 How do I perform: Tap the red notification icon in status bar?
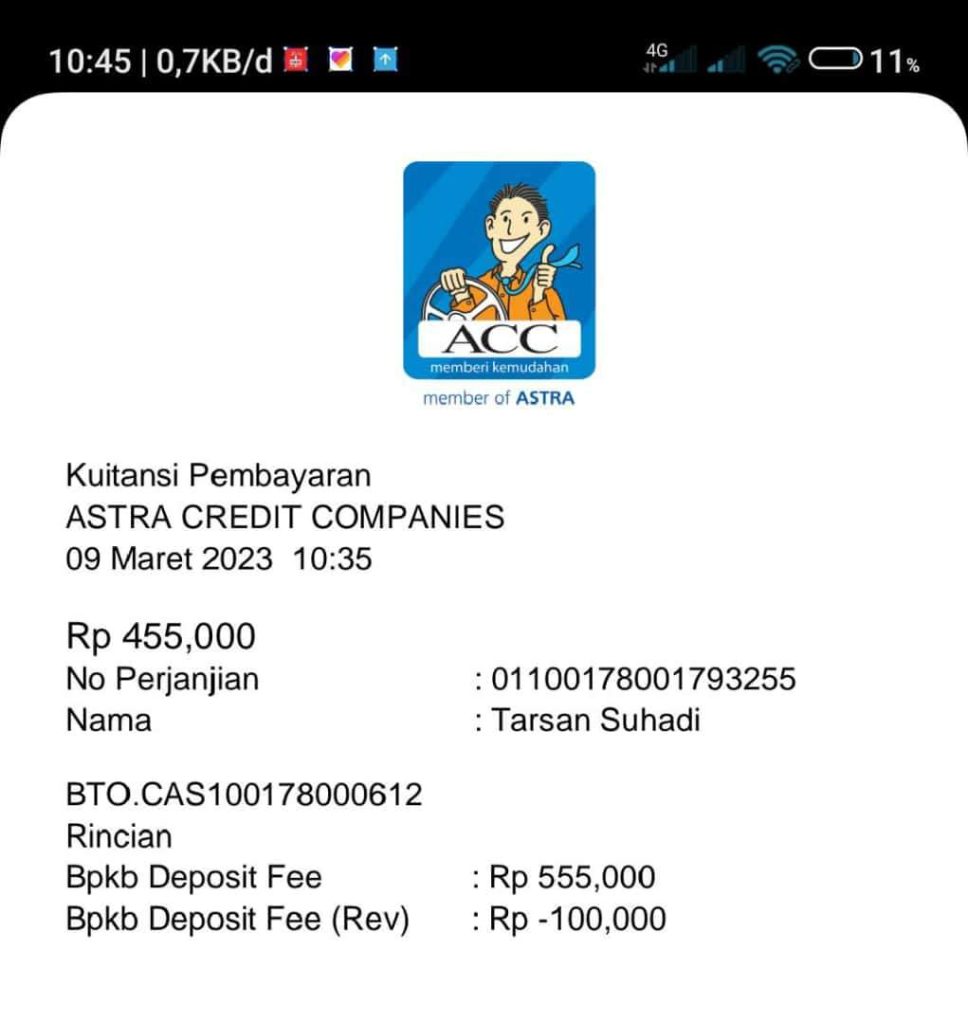pyautogui.click(x=297, y=60)
